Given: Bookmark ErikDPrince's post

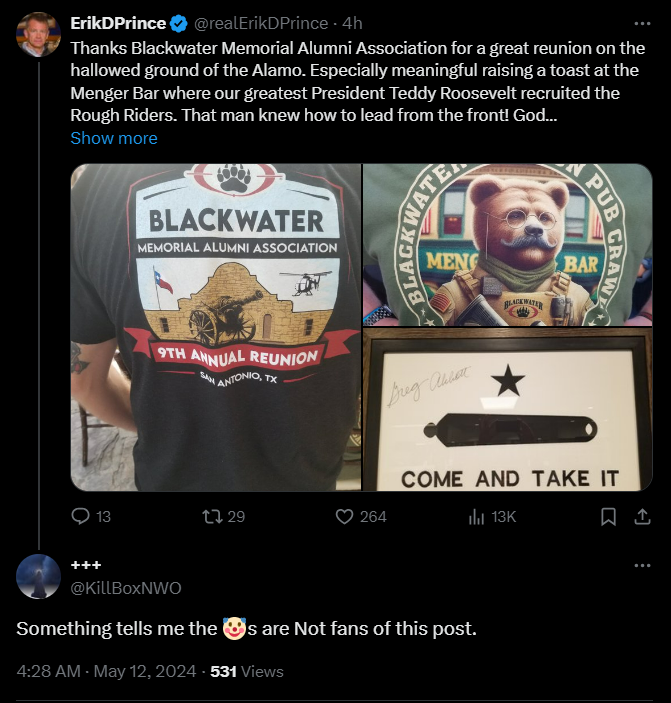Looking at the screenshot, I should click(607, 516).
